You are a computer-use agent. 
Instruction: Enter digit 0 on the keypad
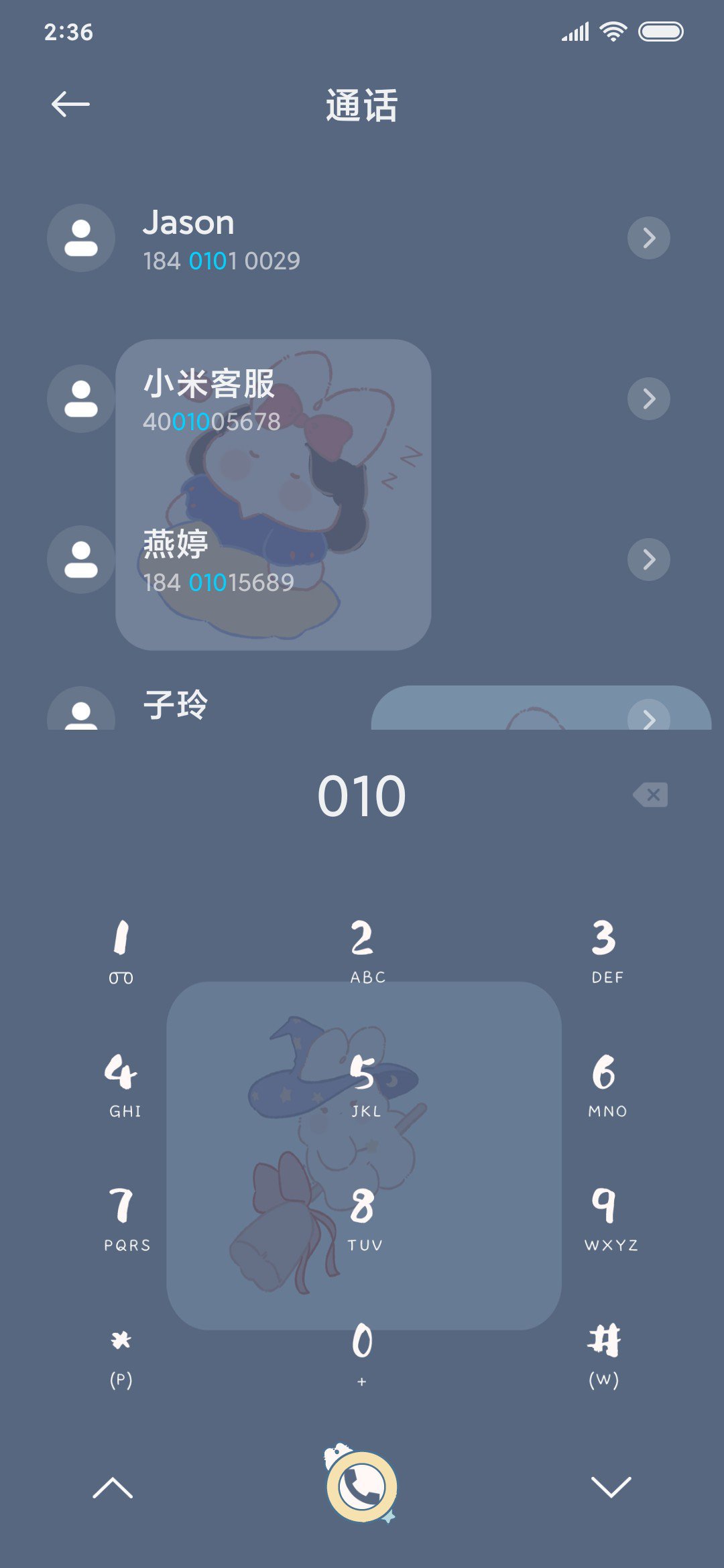[x=363, y=1354]
